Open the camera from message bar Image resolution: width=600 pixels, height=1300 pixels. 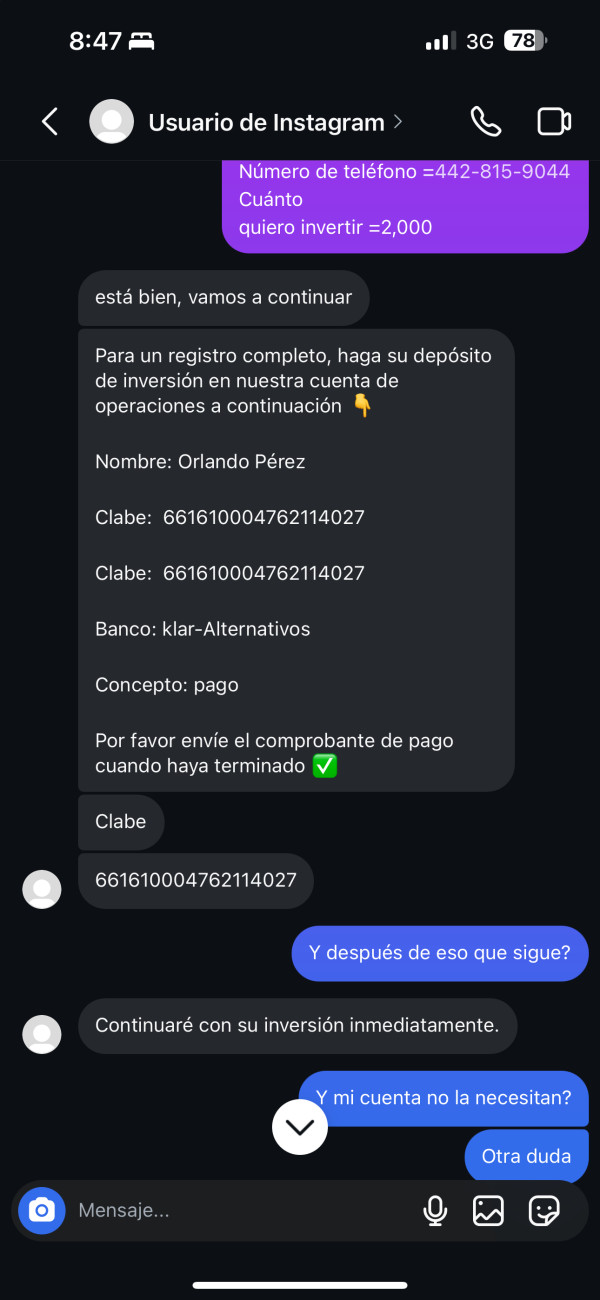(41, 1211)
